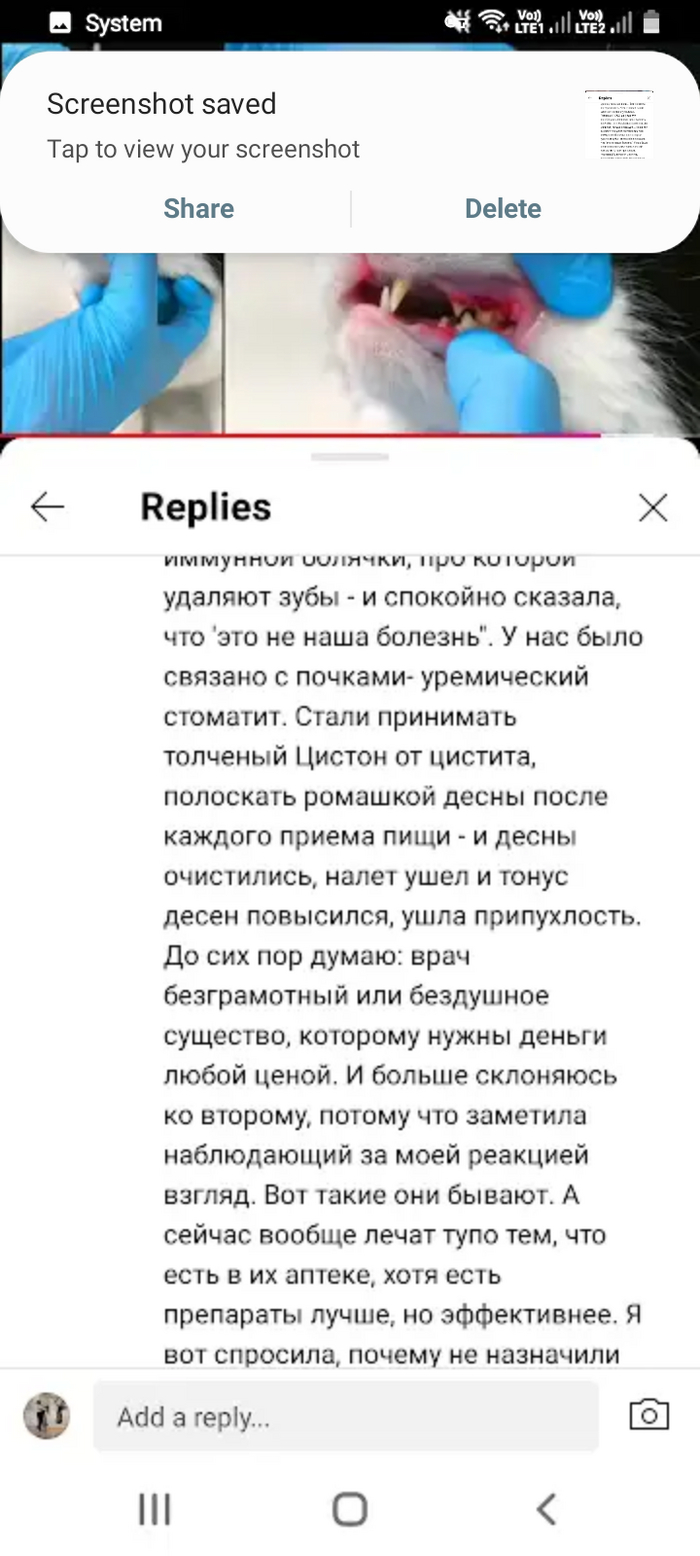Open recent apps

pos(154,1508)
